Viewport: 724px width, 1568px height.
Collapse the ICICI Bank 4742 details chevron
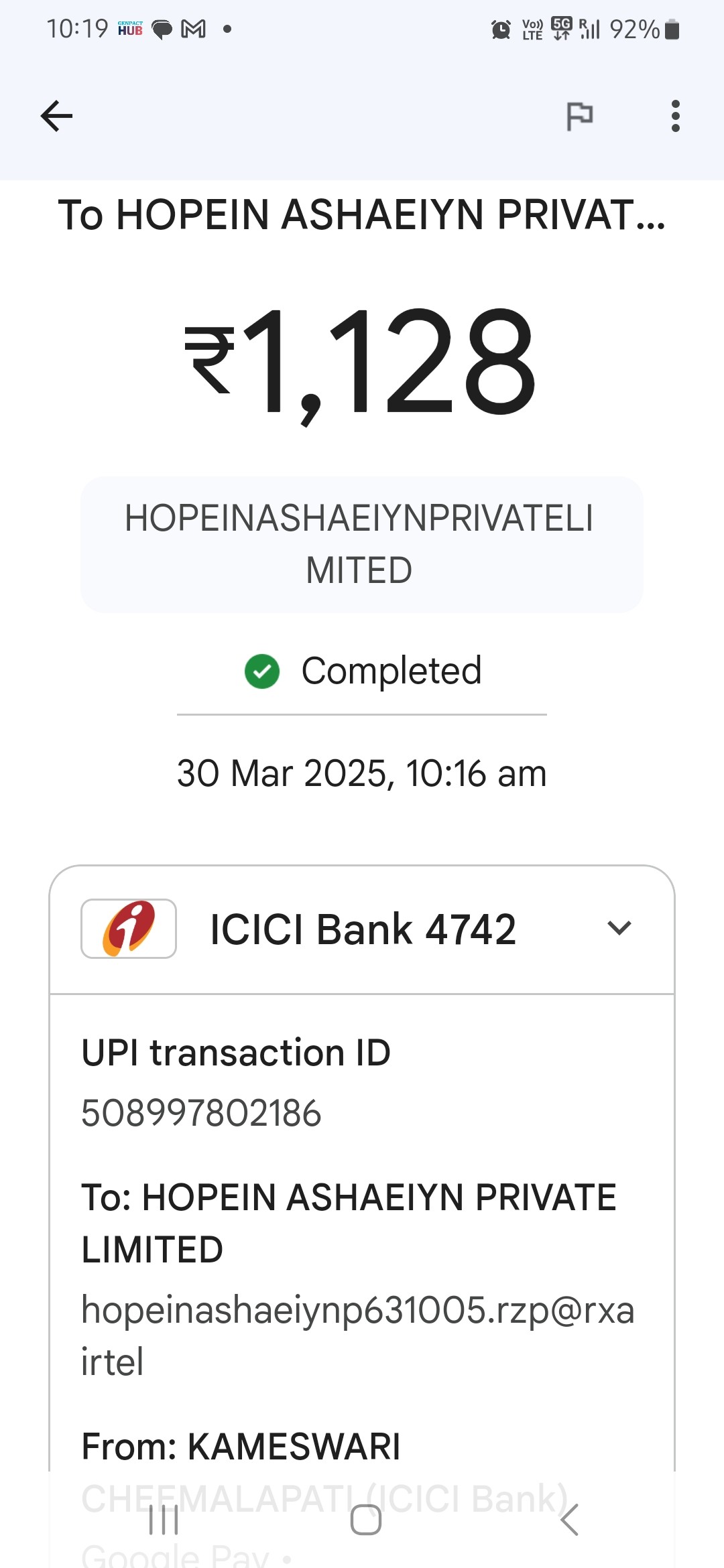pos(619,928)
